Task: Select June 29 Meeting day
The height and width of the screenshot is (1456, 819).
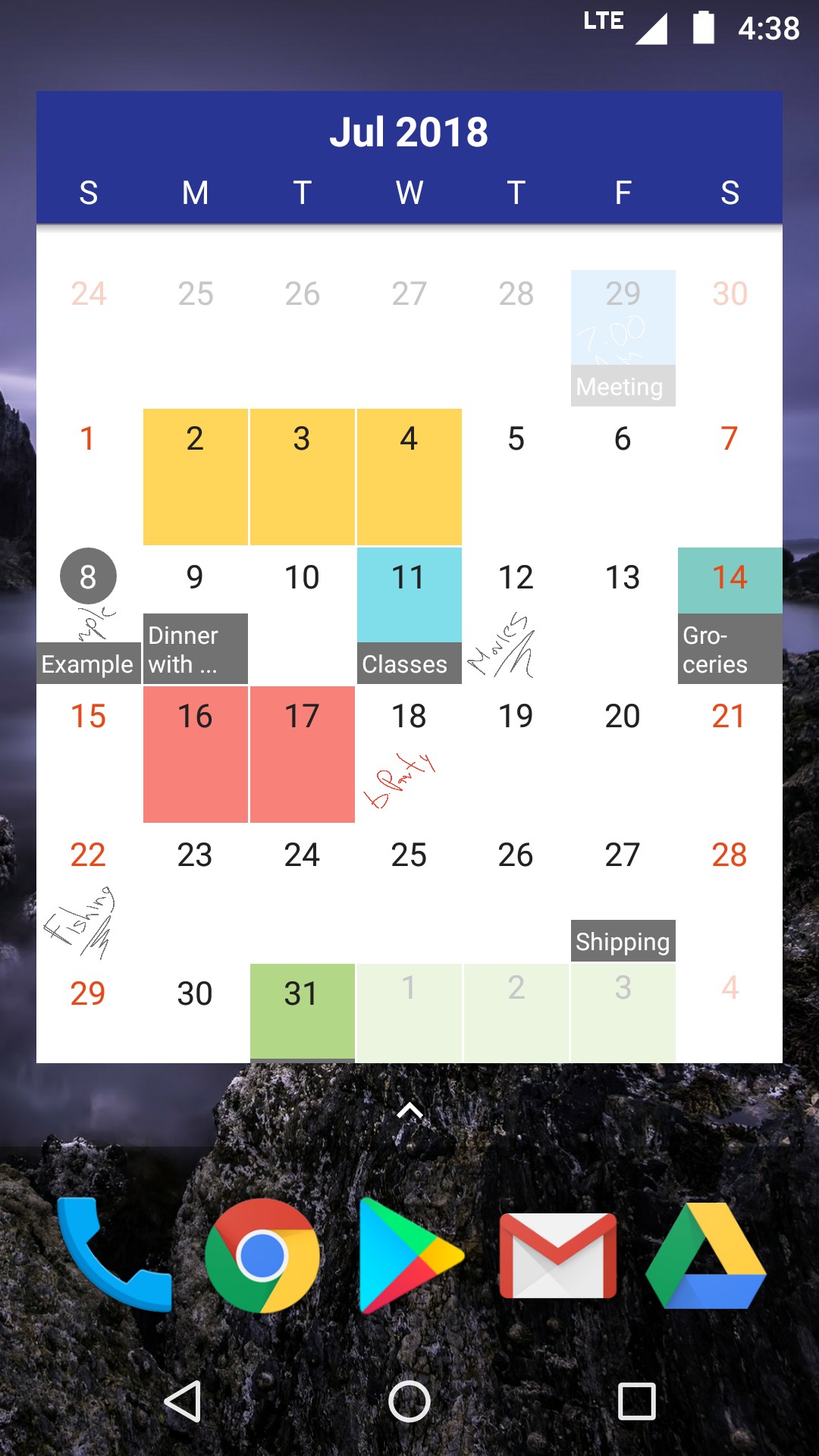Action: (x=623, y=337)
